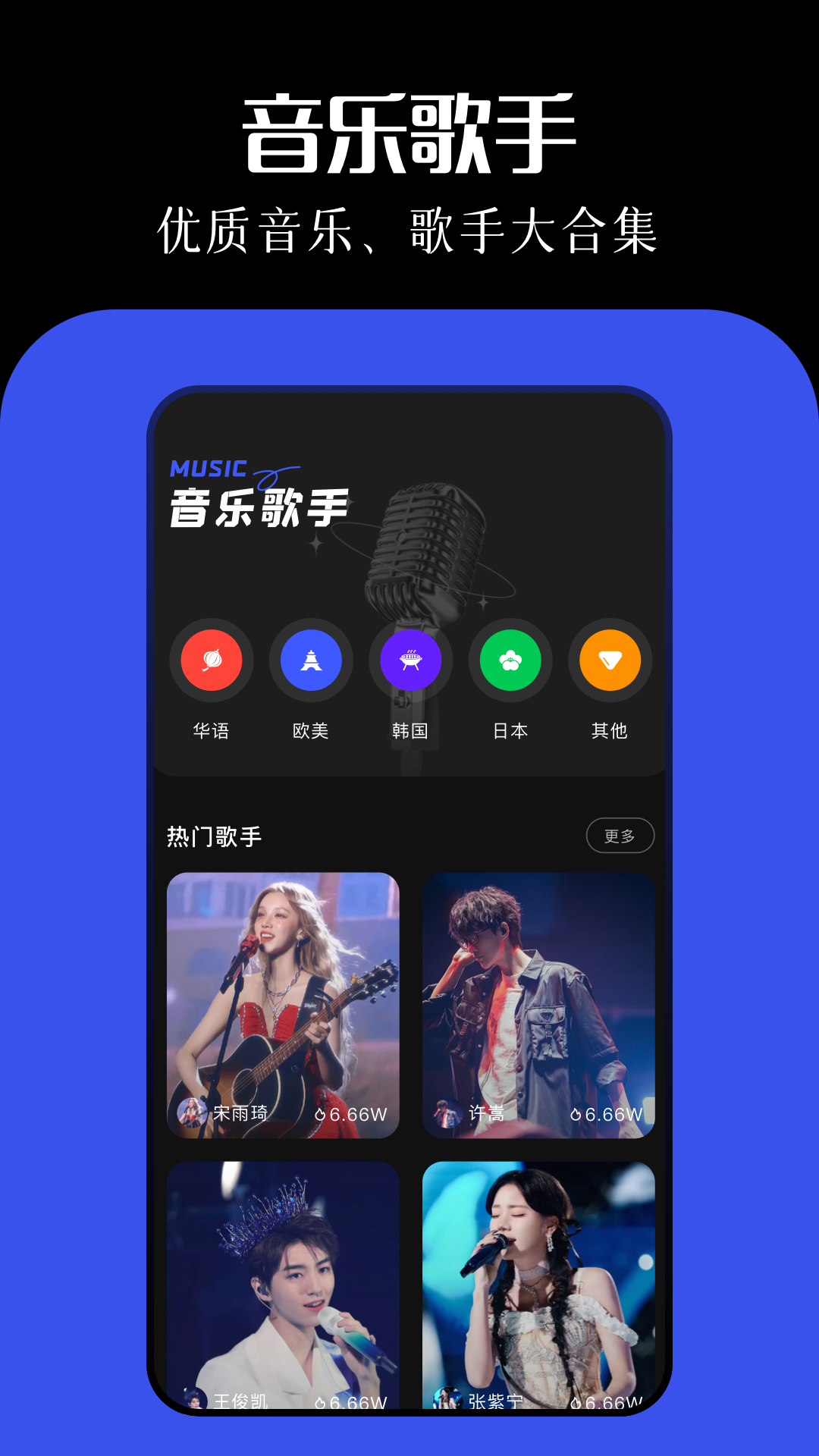The width and height of the screenshot is (819, 1456).
Task: Open the 更多 button for hot singers
Action: 620,835
